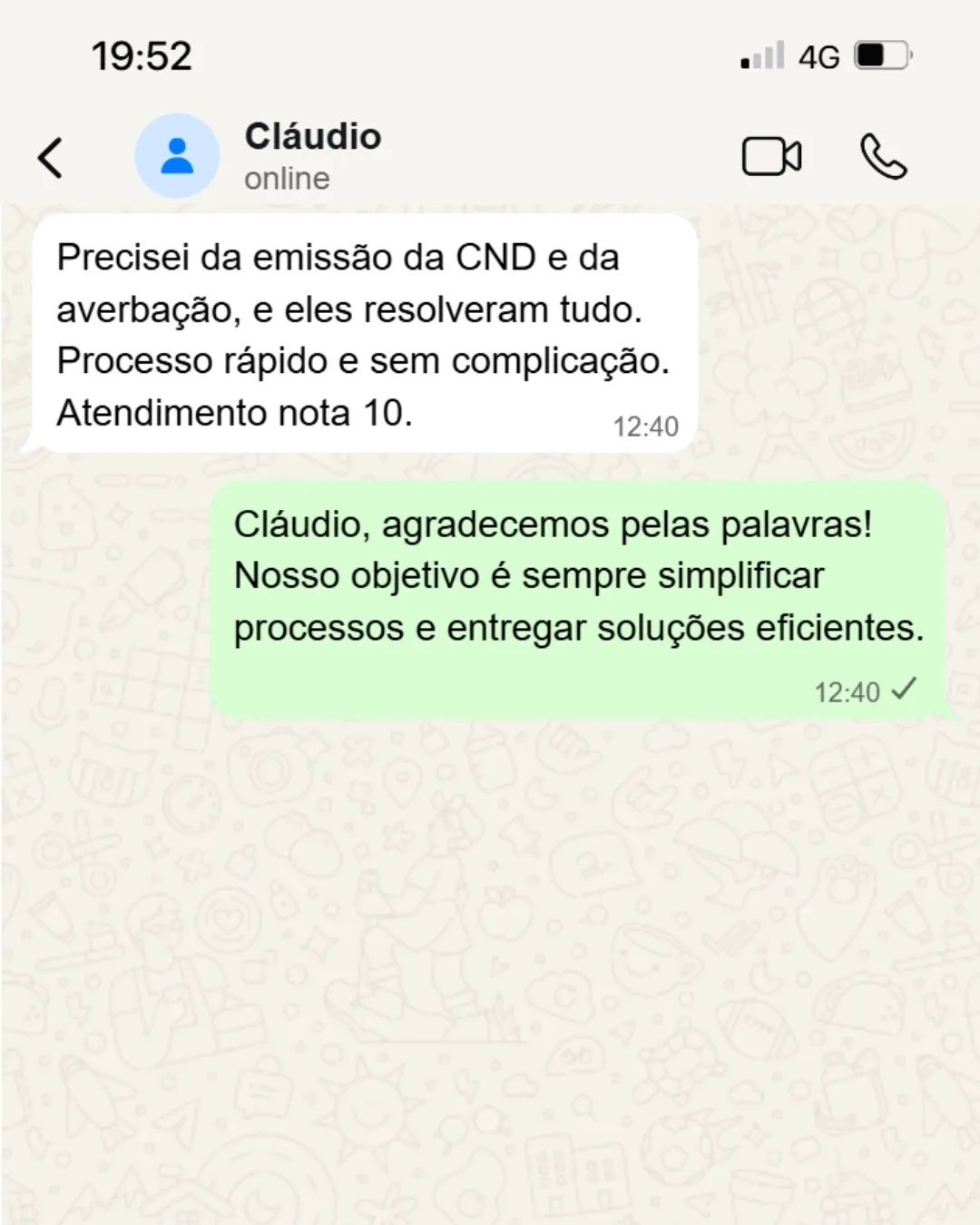This screenshot has height=1225, width=980.
Task: View Cláudio's profile picture
Action: [177, 156]
